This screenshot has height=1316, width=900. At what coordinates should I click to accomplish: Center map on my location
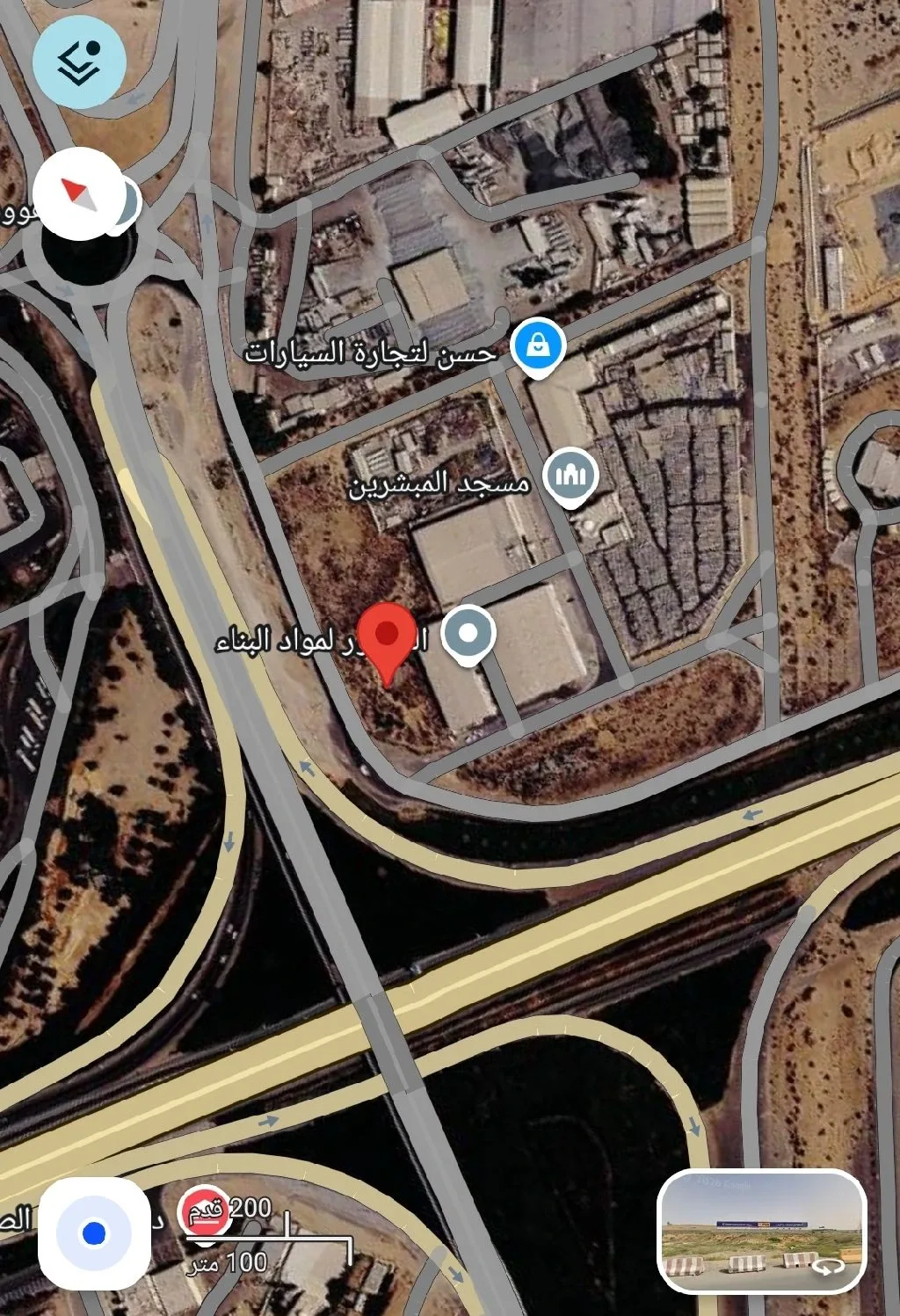[94, 1233]
